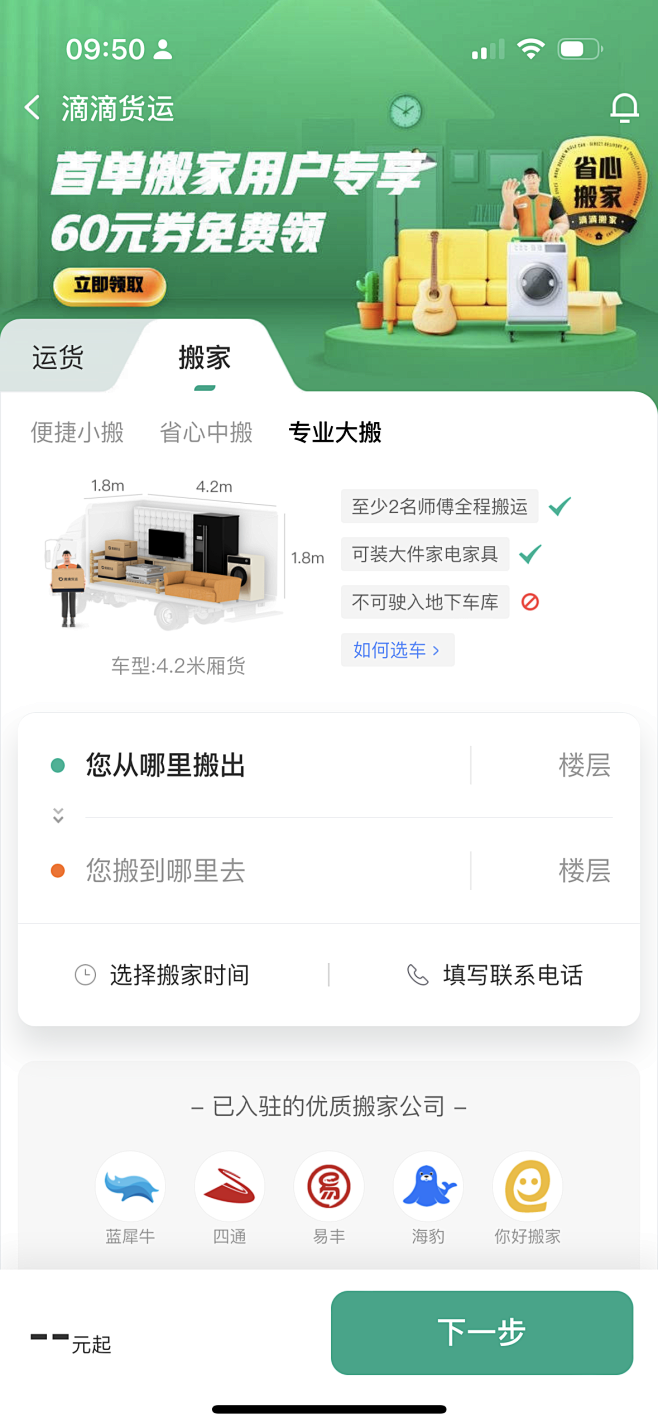The image size is (658, 1427).
Task: Set the 楼层 for the move-out address
Action: [584, 766]
